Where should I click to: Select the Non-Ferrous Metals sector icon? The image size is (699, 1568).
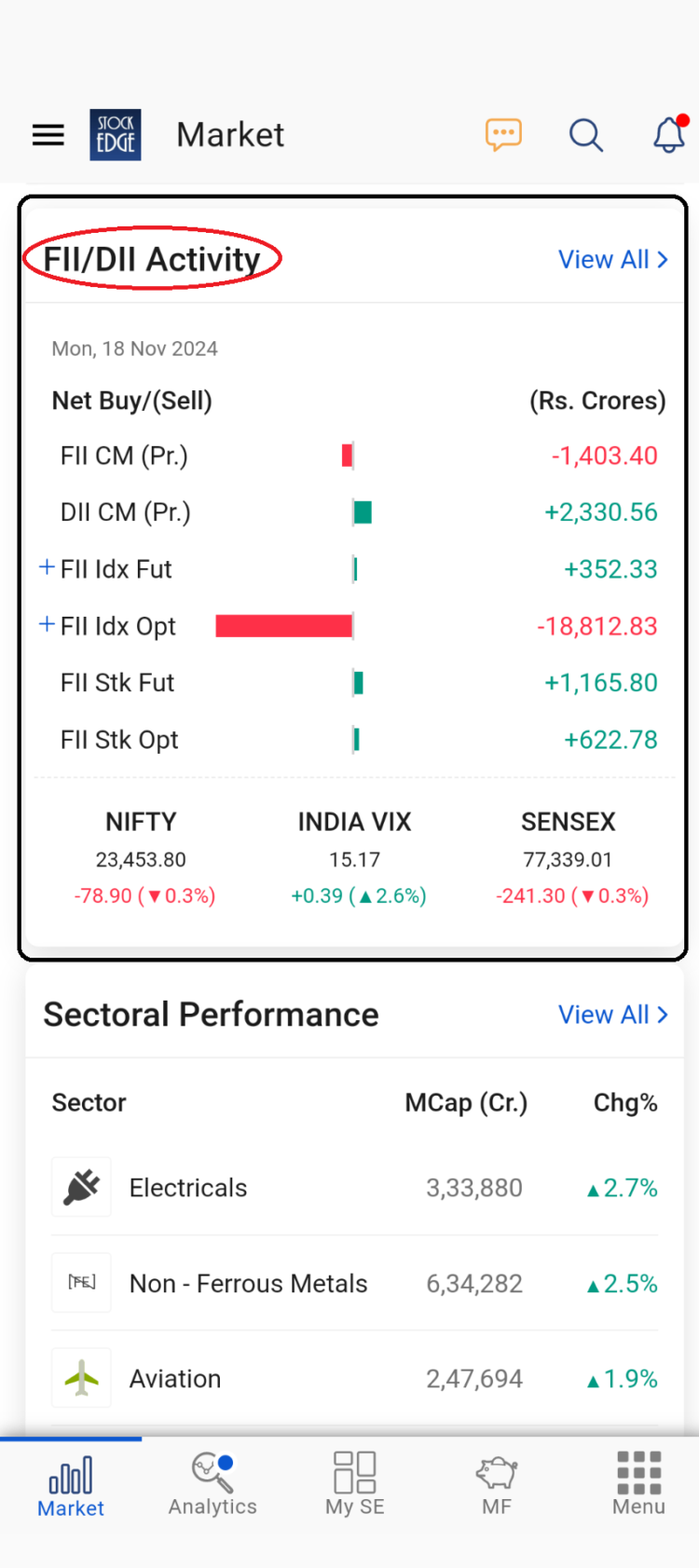81,1282
